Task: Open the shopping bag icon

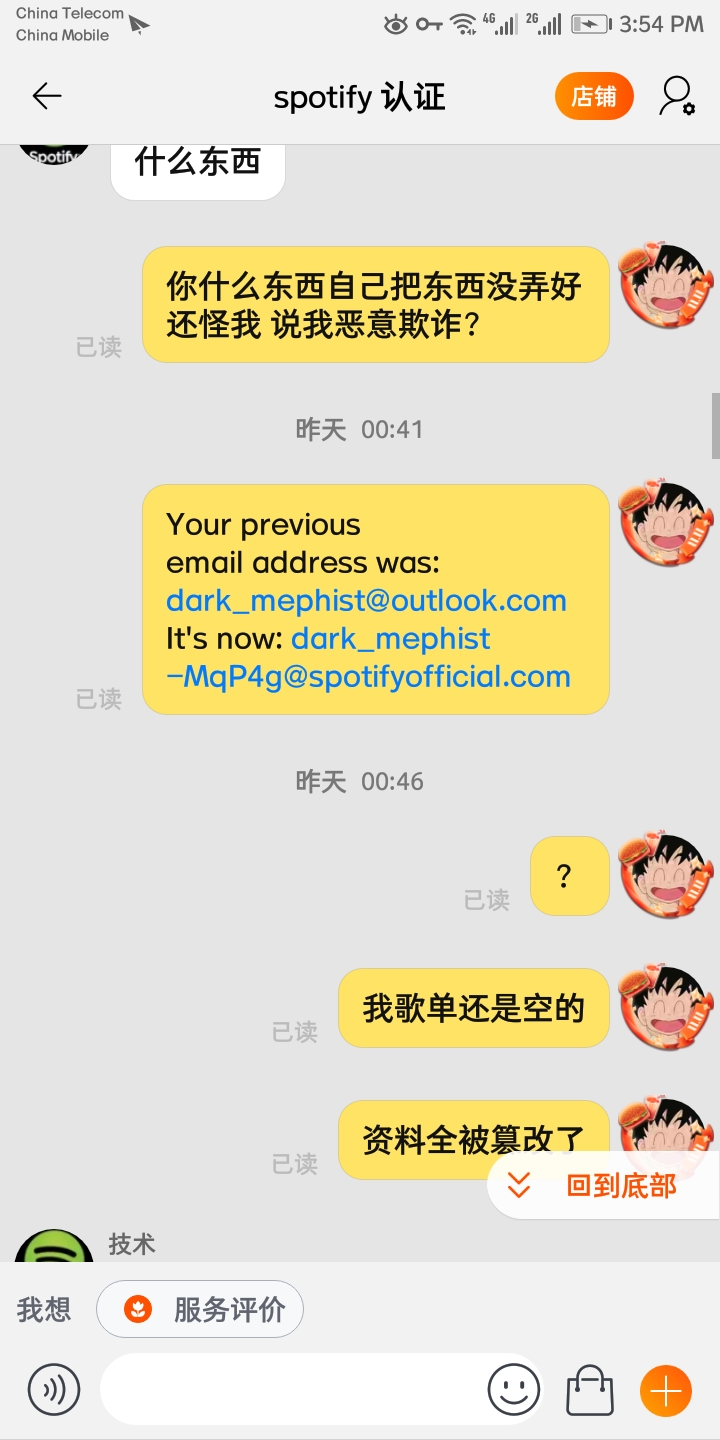Action: pyautogui.click(x=590, y=1390)
